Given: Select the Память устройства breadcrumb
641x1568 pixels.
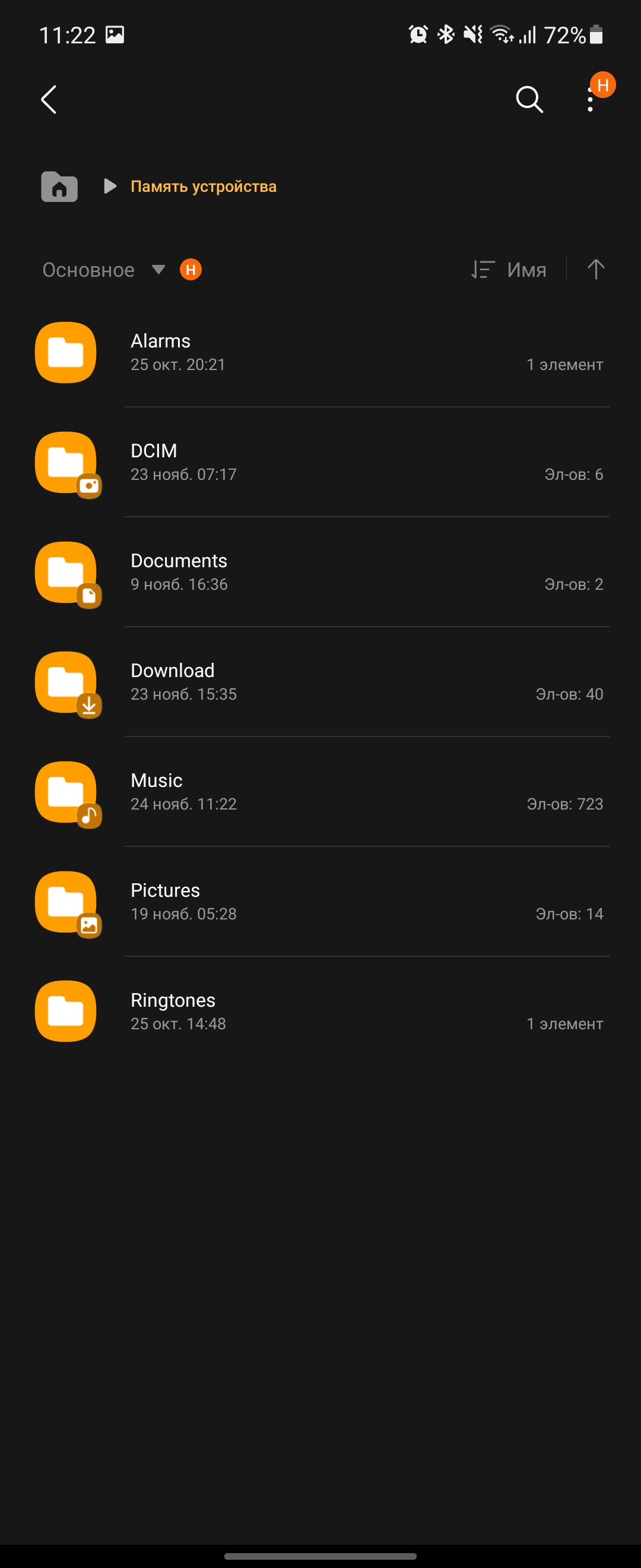Looking at the screenshot, I should pyautogui.click(x=203, y=186).
